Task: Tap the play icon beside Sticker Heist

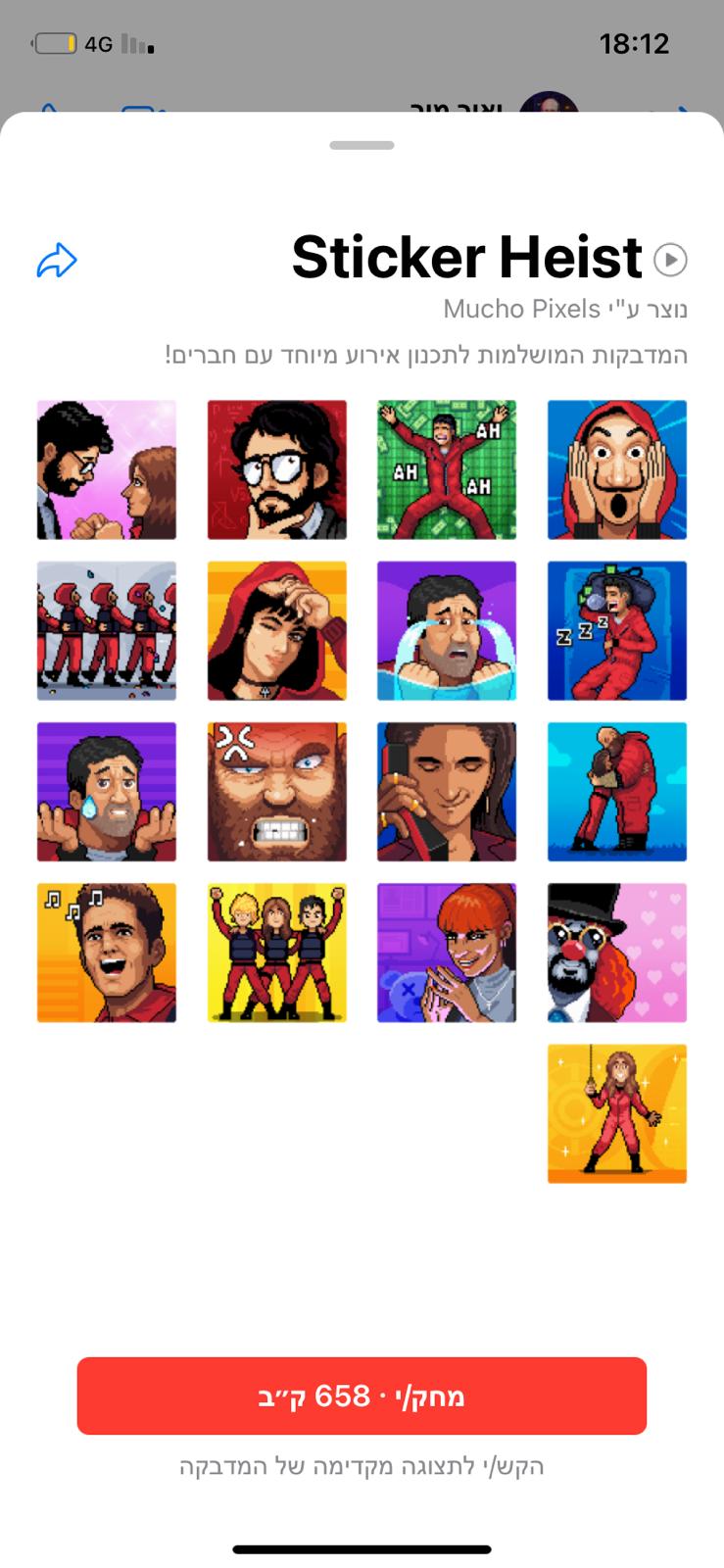Action: point(670,260)
